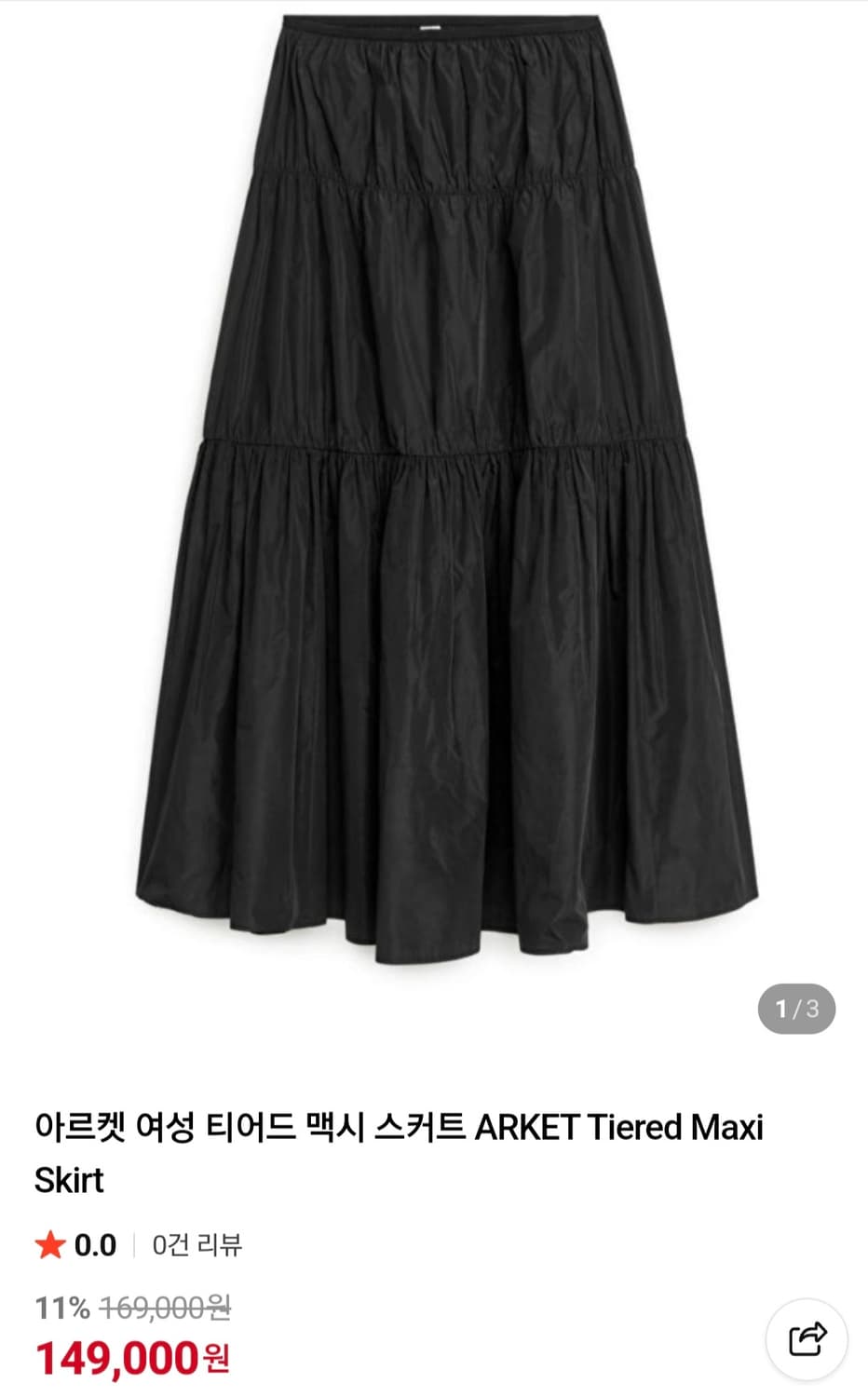Tap the slide indicator showing 1/3
Viewport: 868px width, 1397px height.
pyautogui.click(x=797, y=1007)
